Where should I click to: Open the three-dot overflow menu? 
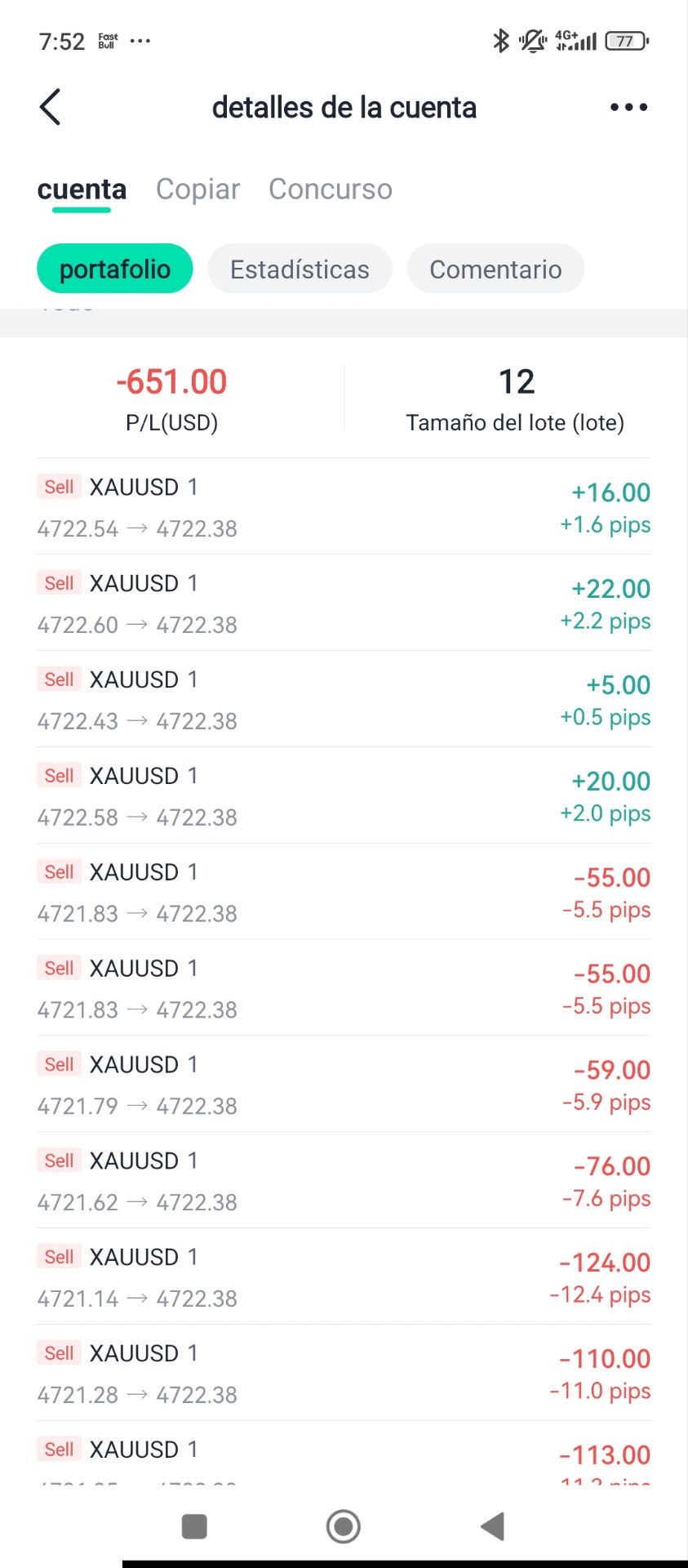[x=628, y=107]
